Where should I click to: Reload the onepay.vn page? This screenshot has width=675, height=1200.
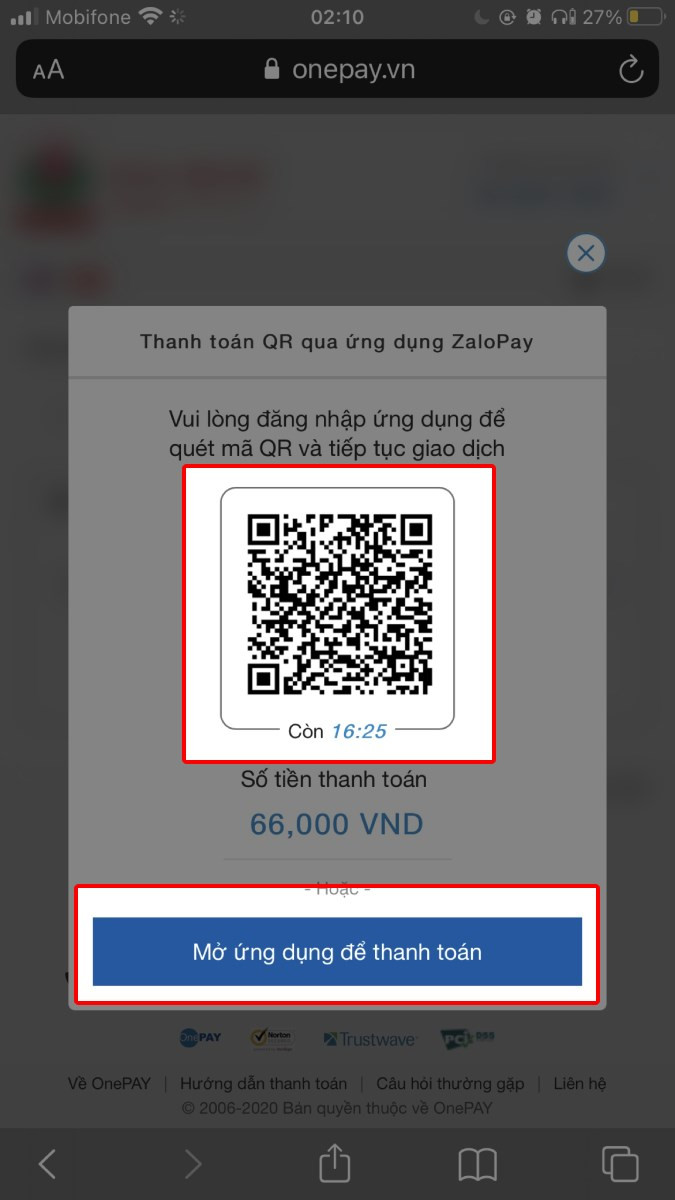[x=630, y=69]
